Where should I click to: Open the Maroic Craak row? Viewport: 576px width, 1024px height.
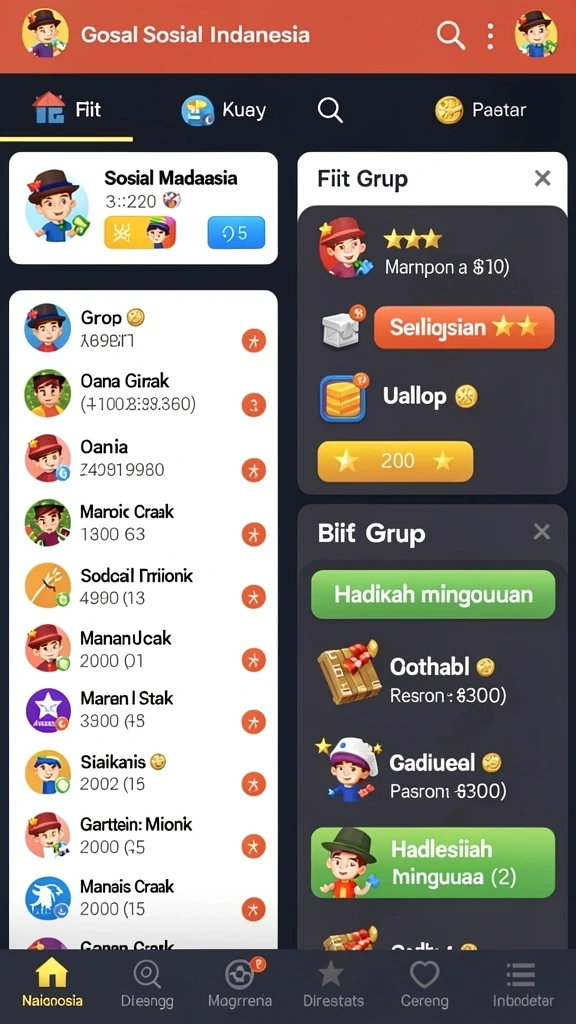[x=144, y=522]
